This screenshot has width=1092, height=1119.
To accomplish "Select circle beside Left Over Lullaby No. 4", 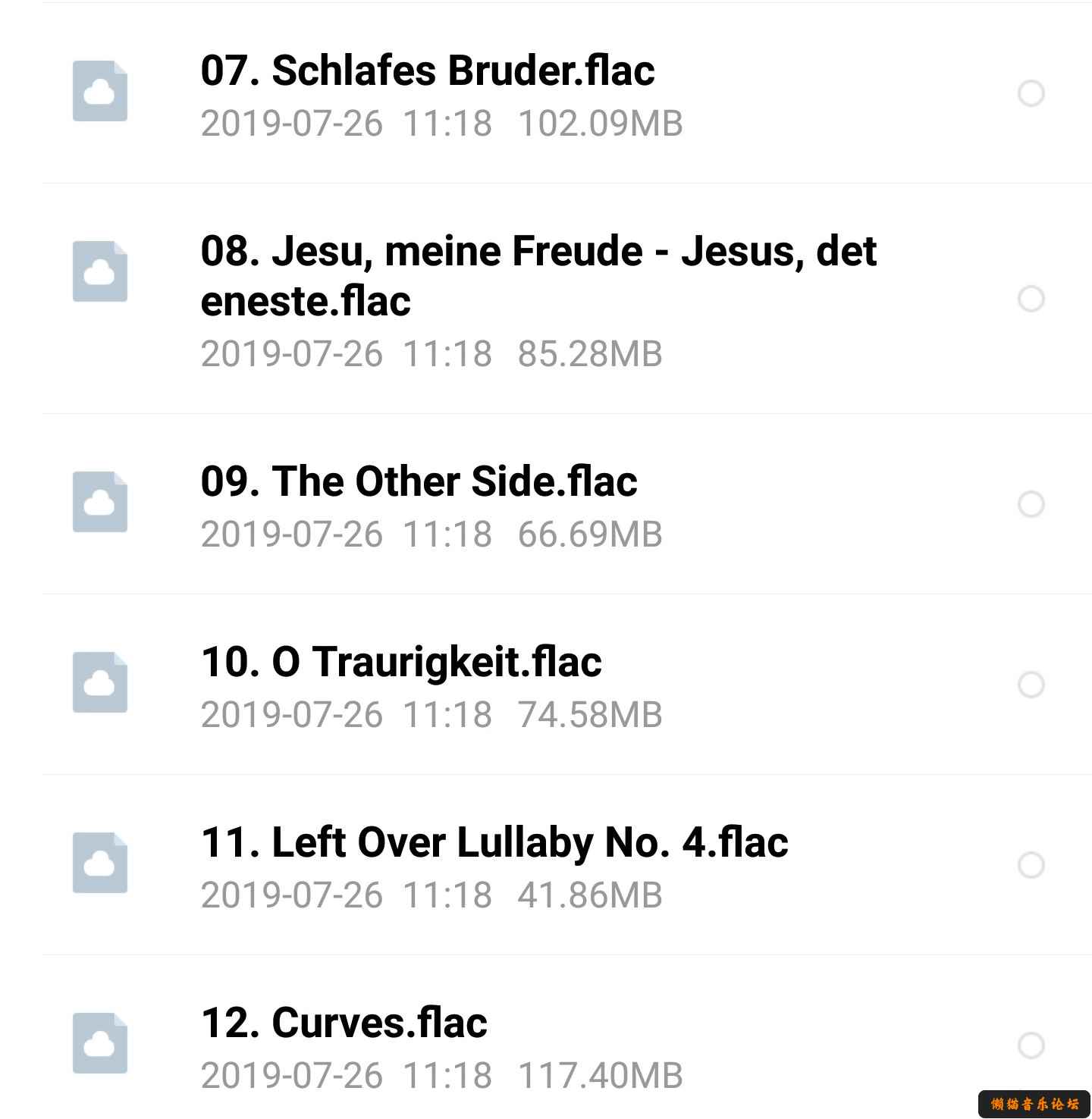I will [x=1031, y=865].
